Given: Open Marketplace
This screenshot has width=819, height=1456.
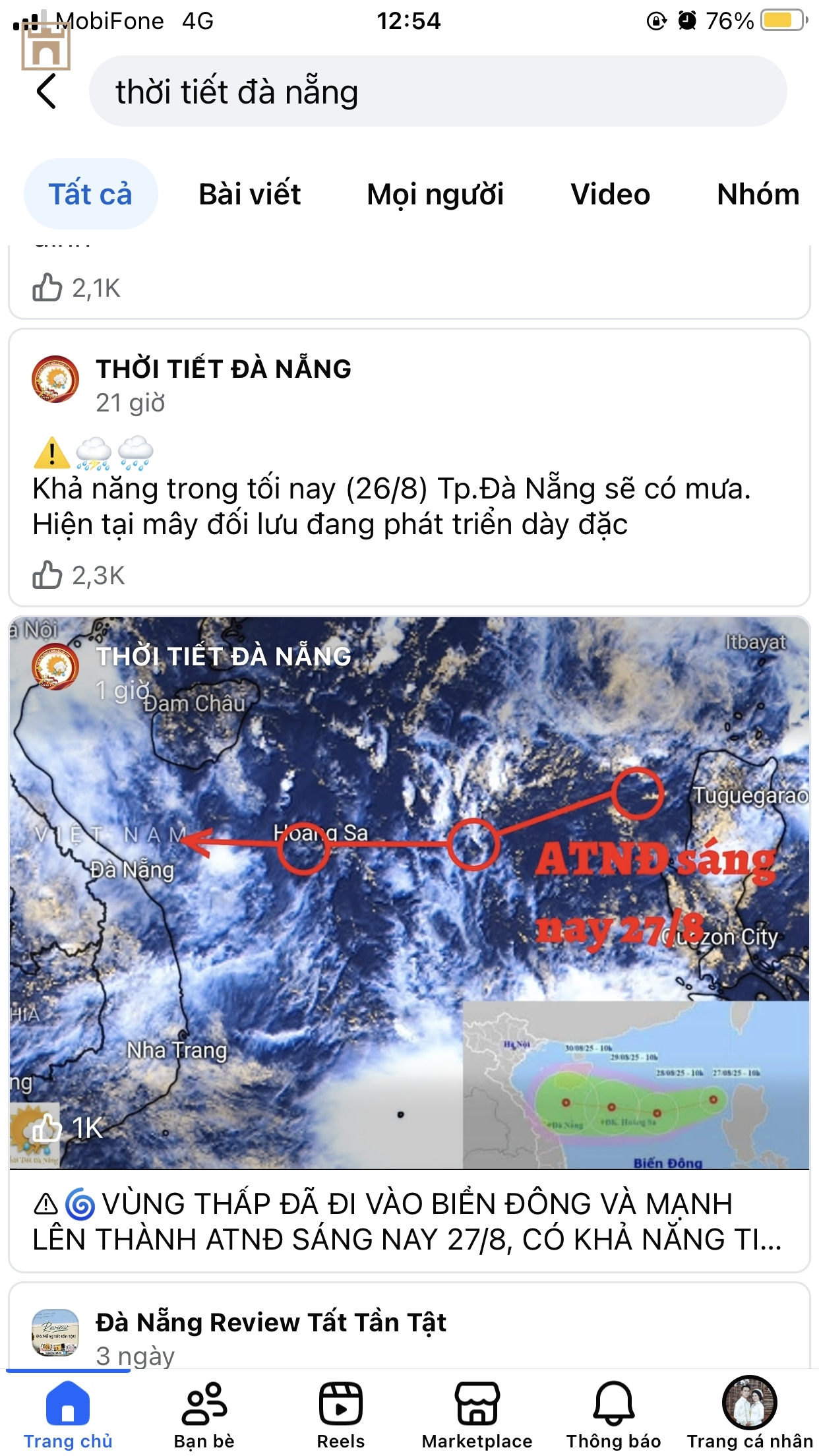Looking at the screenshot, I should coord(477,1414).
